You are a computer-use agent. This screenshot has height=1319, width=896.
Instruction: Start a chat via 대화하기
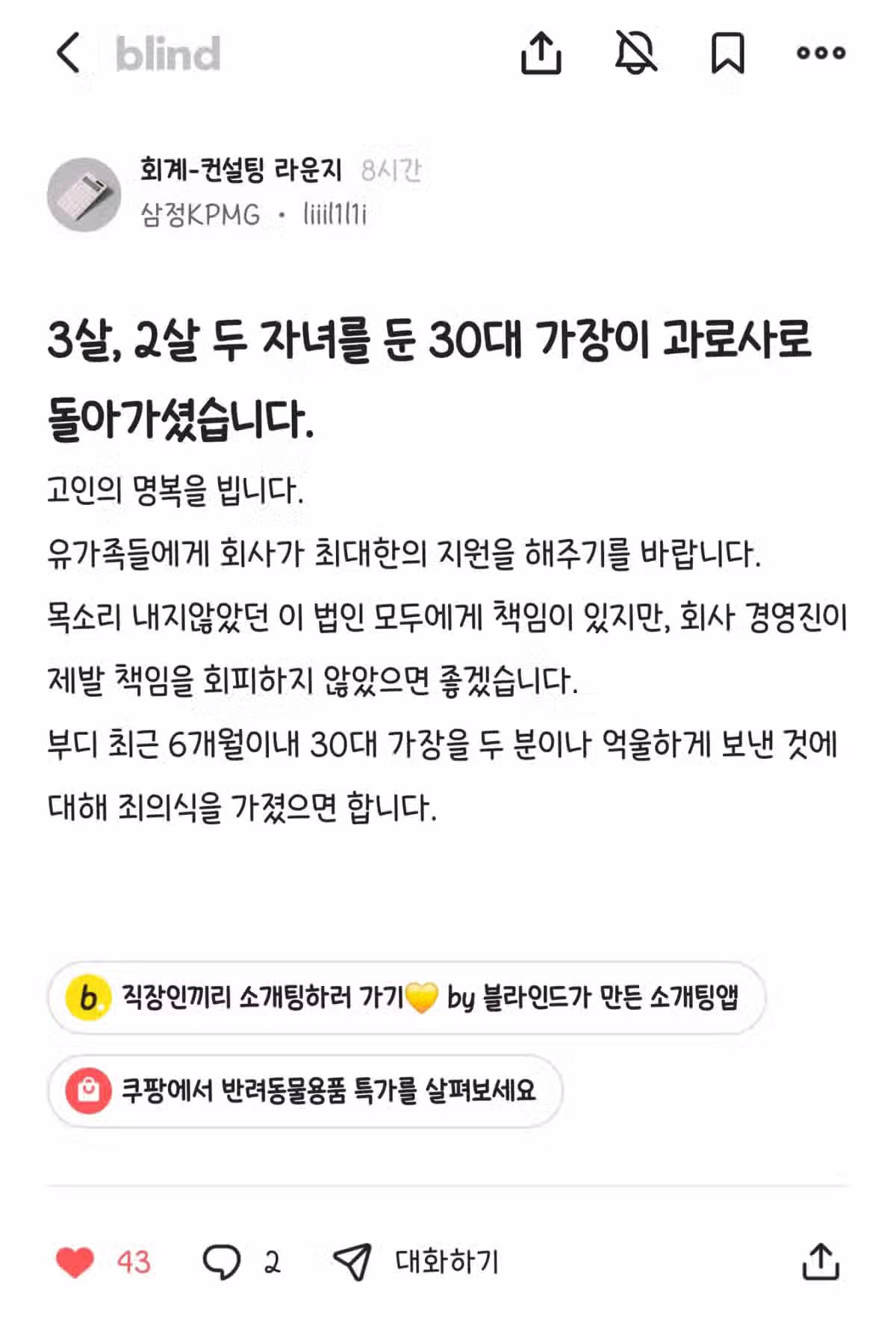click(x=417, y=1262)
